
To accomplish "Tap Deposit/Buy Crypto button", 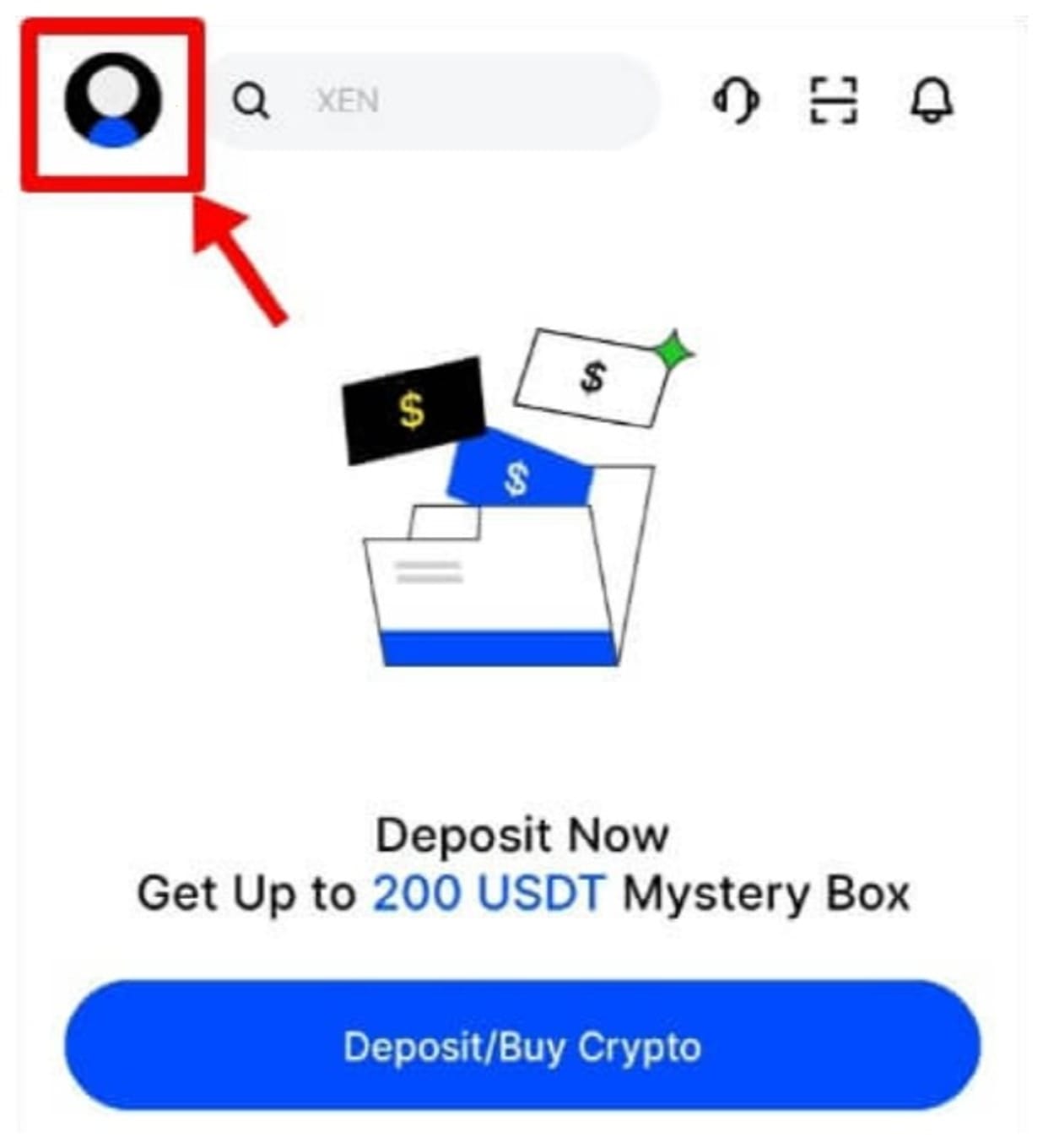I will pyautogui.click(x=522, y=1047).
